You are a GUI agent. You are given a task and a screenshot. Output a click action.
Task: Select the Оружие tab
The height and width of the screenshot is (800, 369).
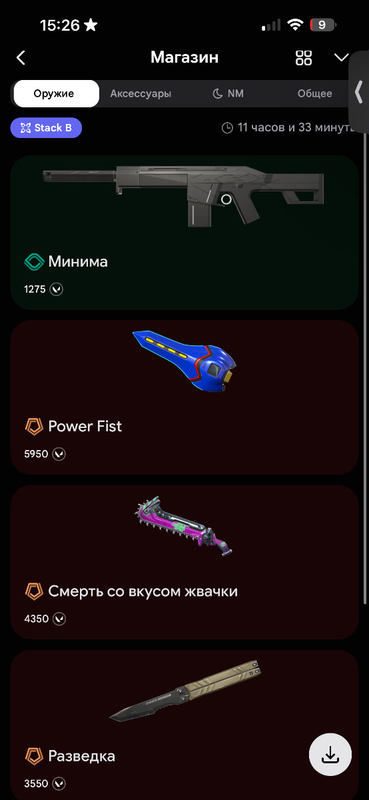point(56,93)
